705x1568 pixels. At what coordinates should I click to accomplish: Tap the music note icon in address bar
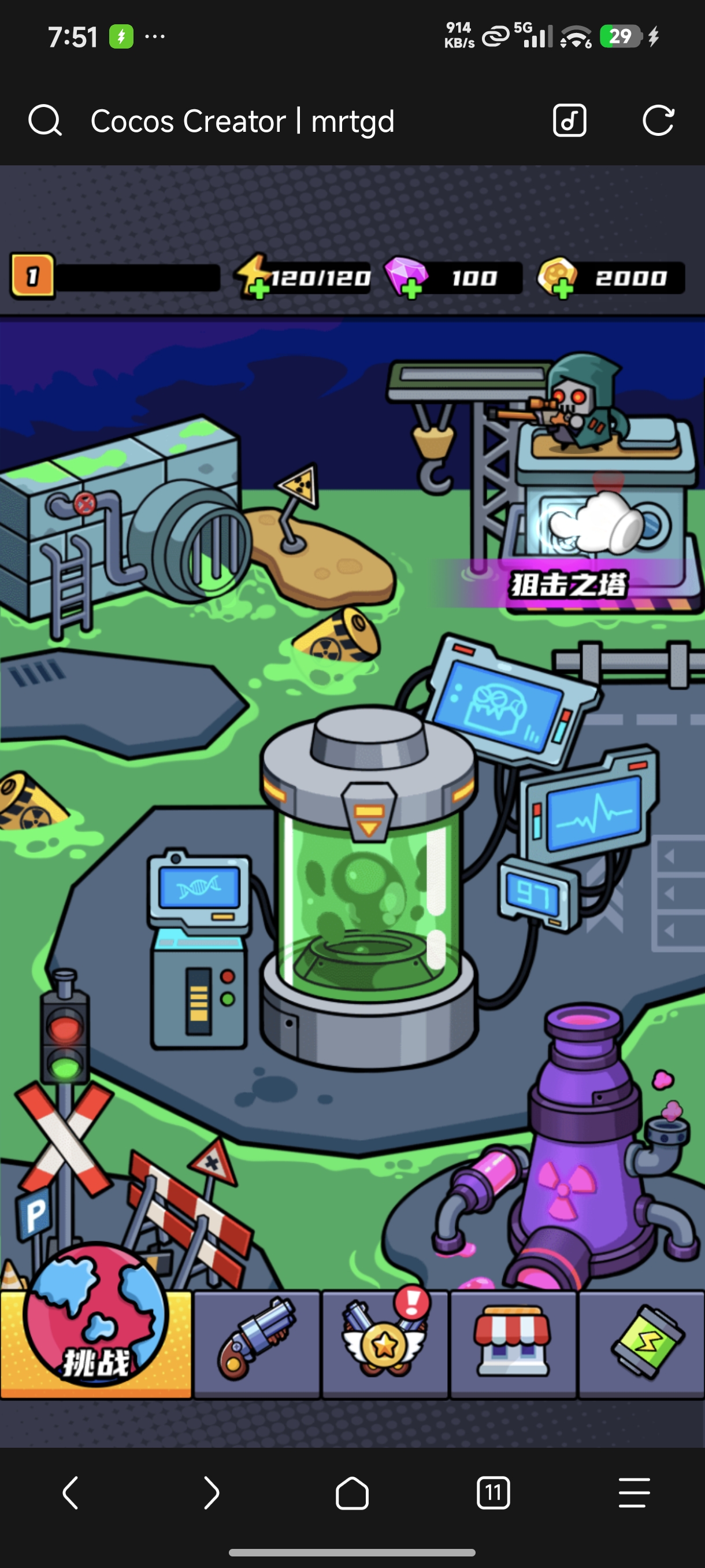click(569, 120)
